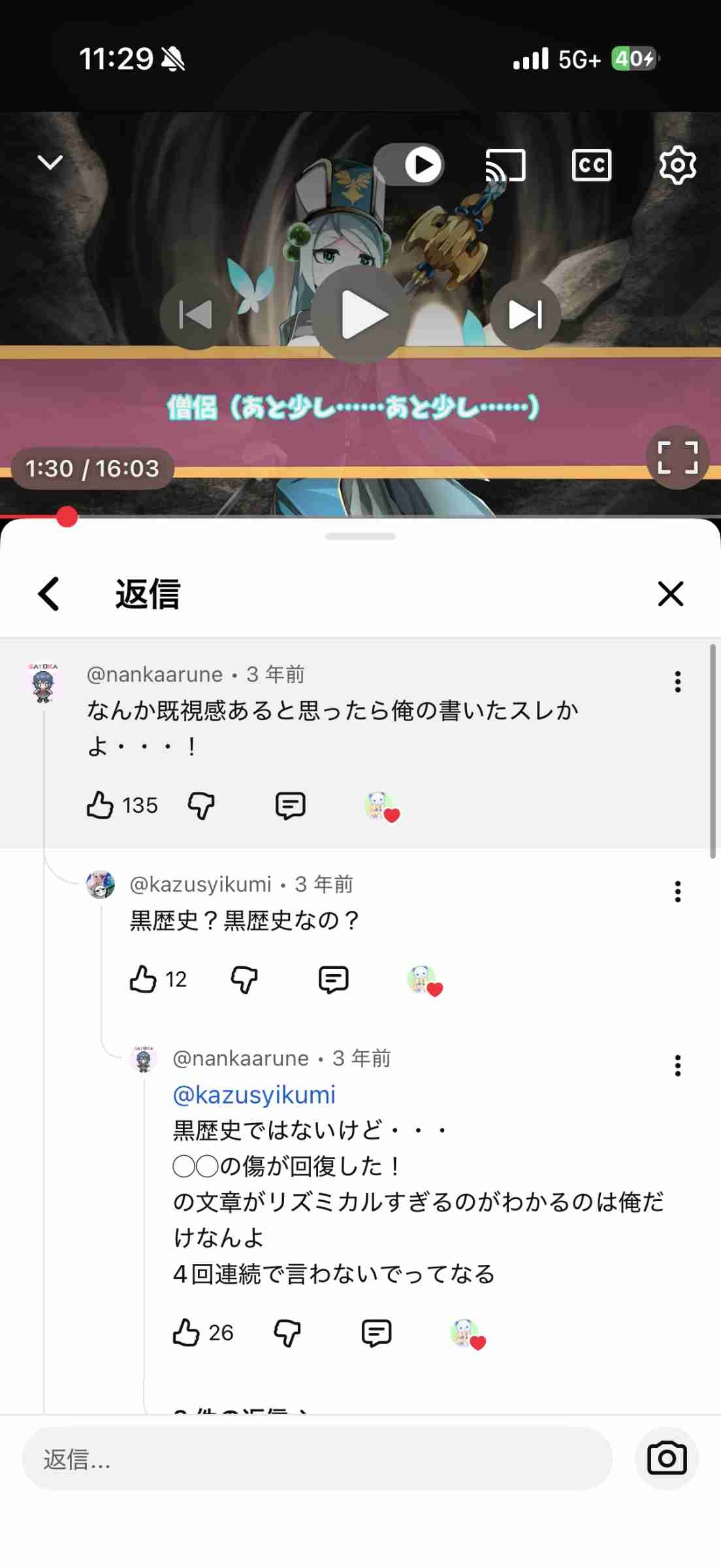Turn on closed captions

[591, 165]
